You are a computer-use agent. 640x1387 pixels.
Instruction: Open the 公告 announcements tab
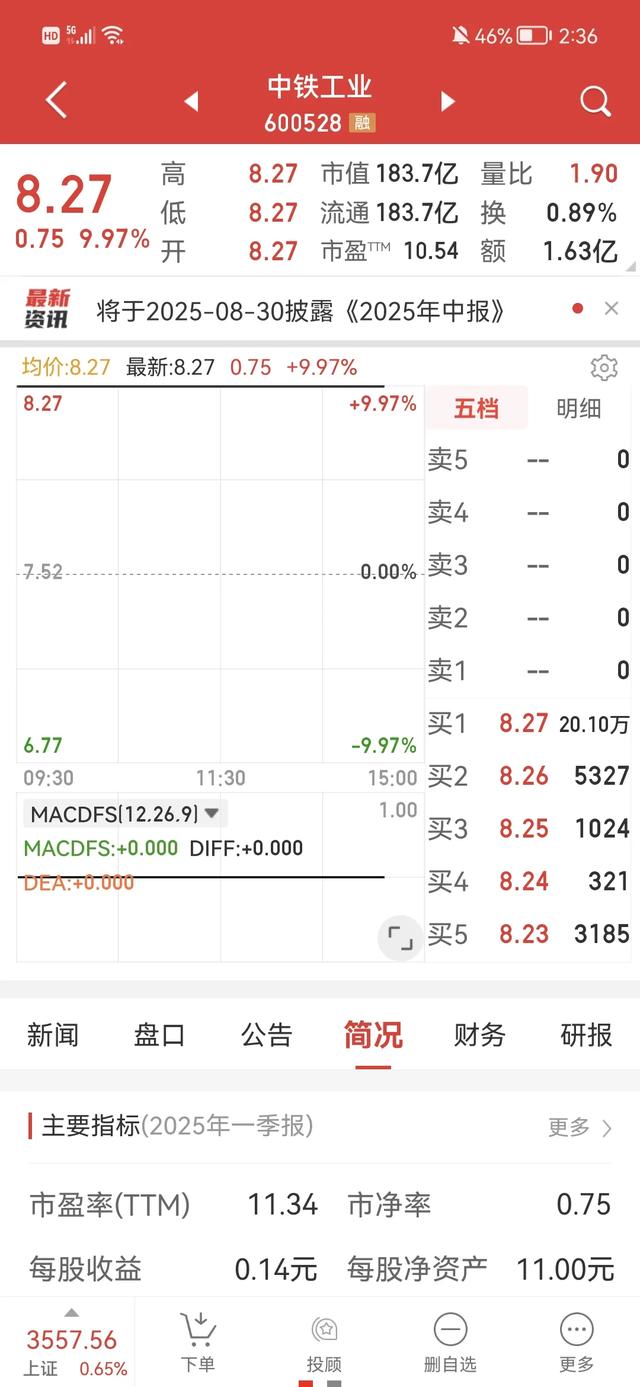(x=267, y=1035)
